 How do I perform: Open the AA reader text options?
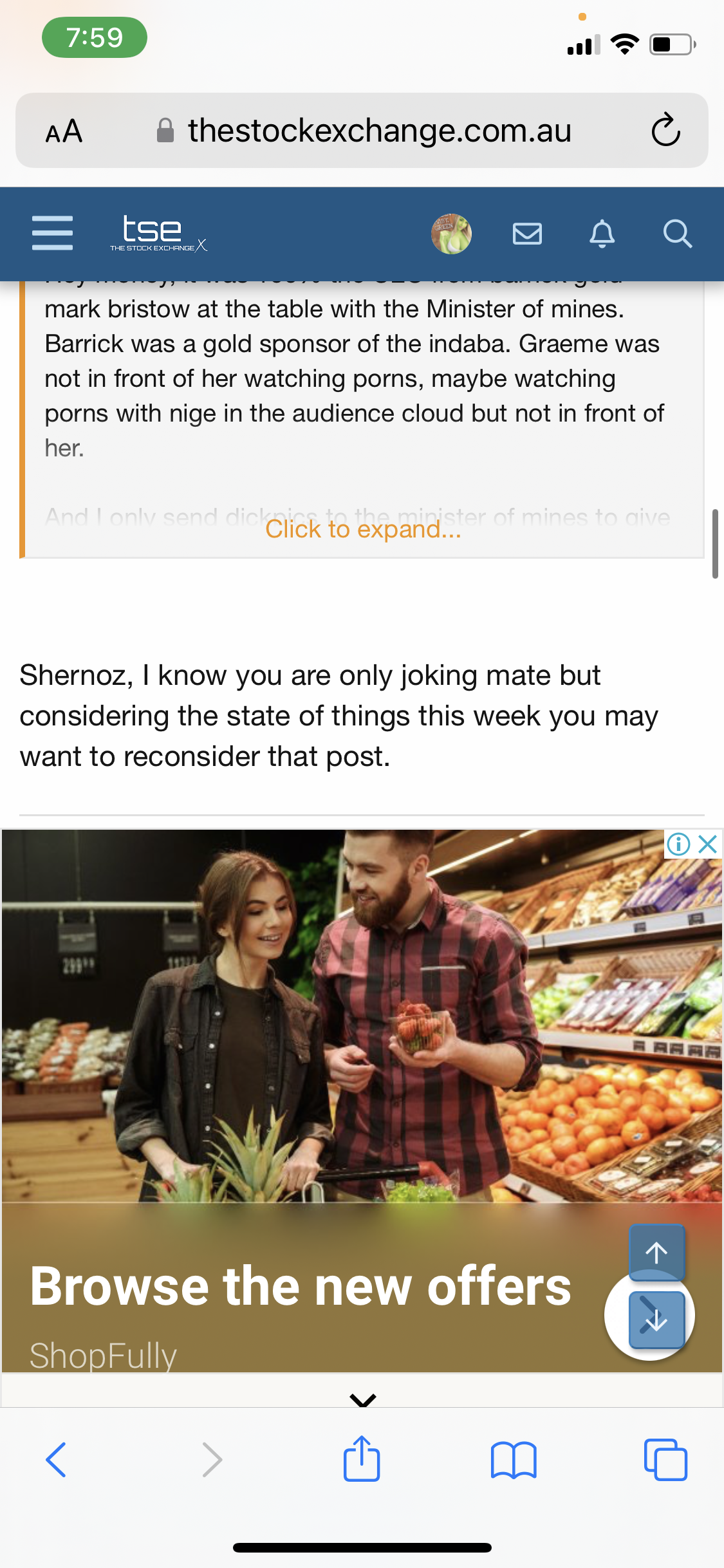(x=64, y=131)
